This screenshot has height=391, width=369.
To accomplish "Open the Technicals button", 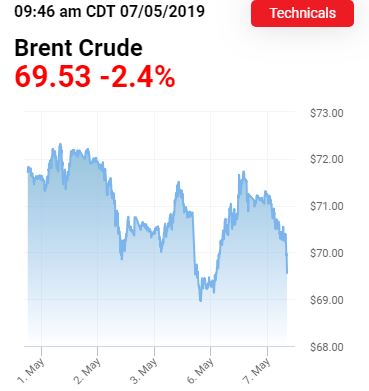I will pos(302,13).
